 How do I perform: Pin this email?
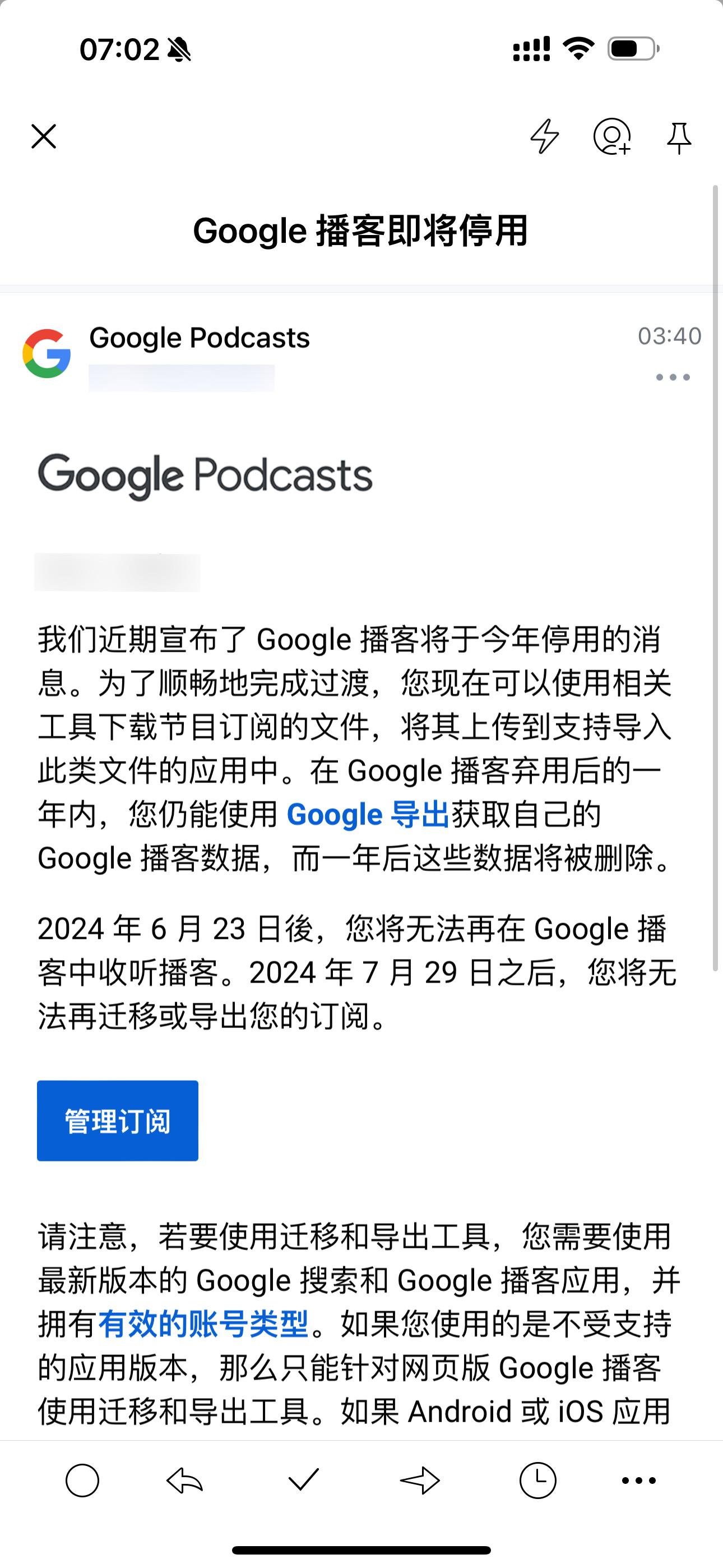(679, 137)
